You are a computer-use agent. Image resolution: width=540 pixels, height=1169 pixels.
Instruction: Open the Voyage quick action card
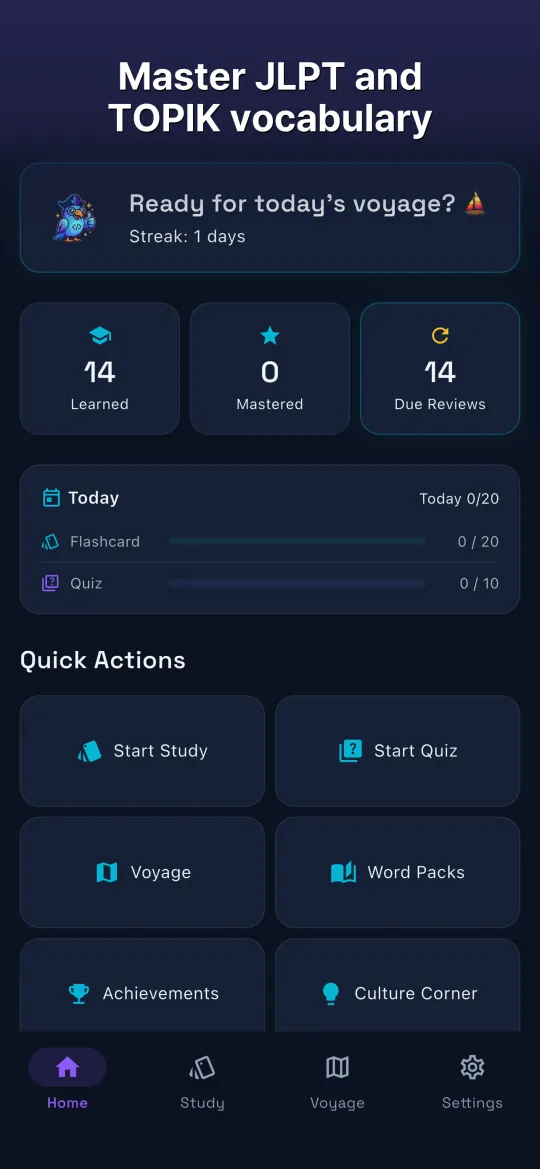click(142, 872)
